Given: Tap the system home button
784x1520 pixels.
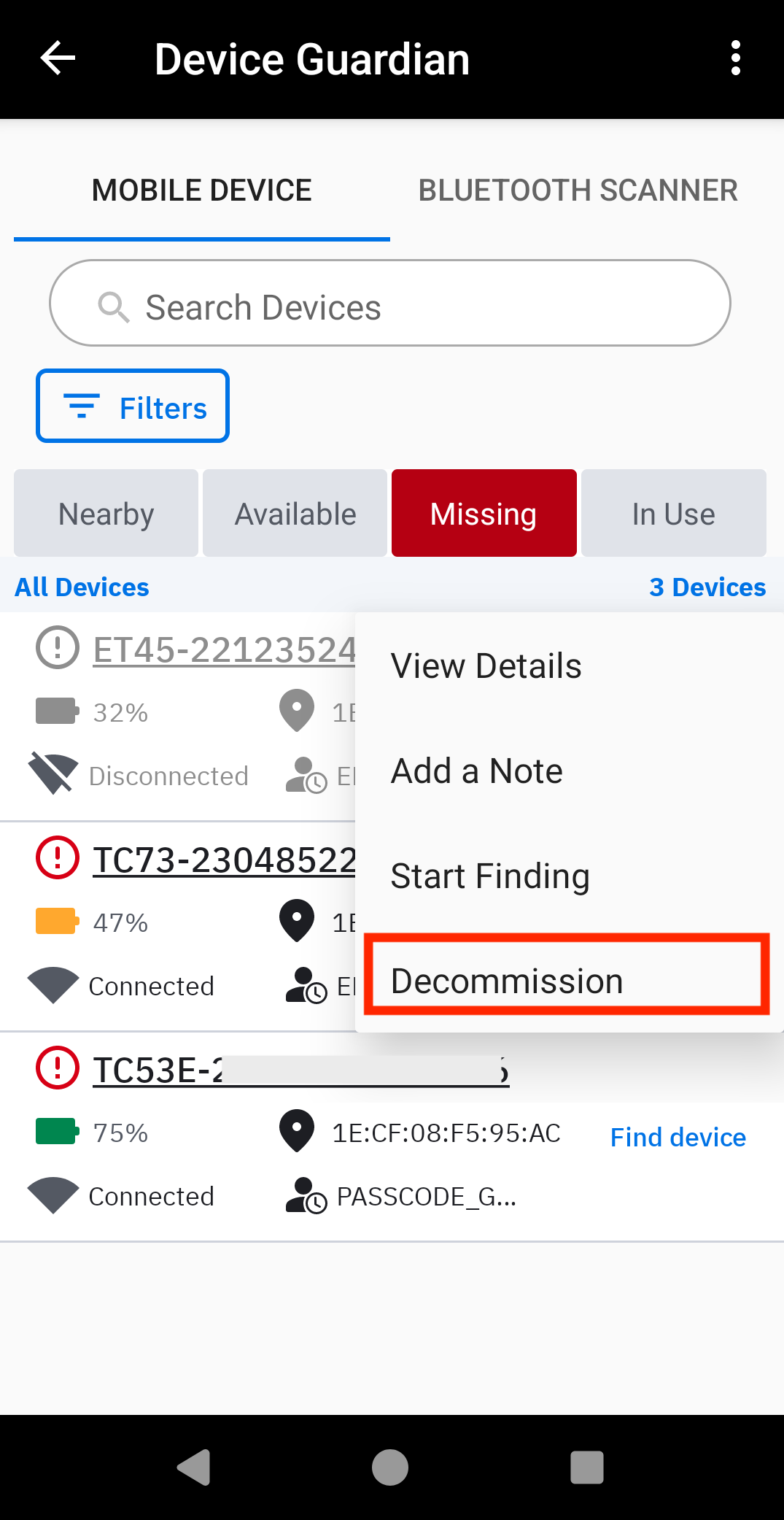Looking at the screenshot, I should 390,1467.
